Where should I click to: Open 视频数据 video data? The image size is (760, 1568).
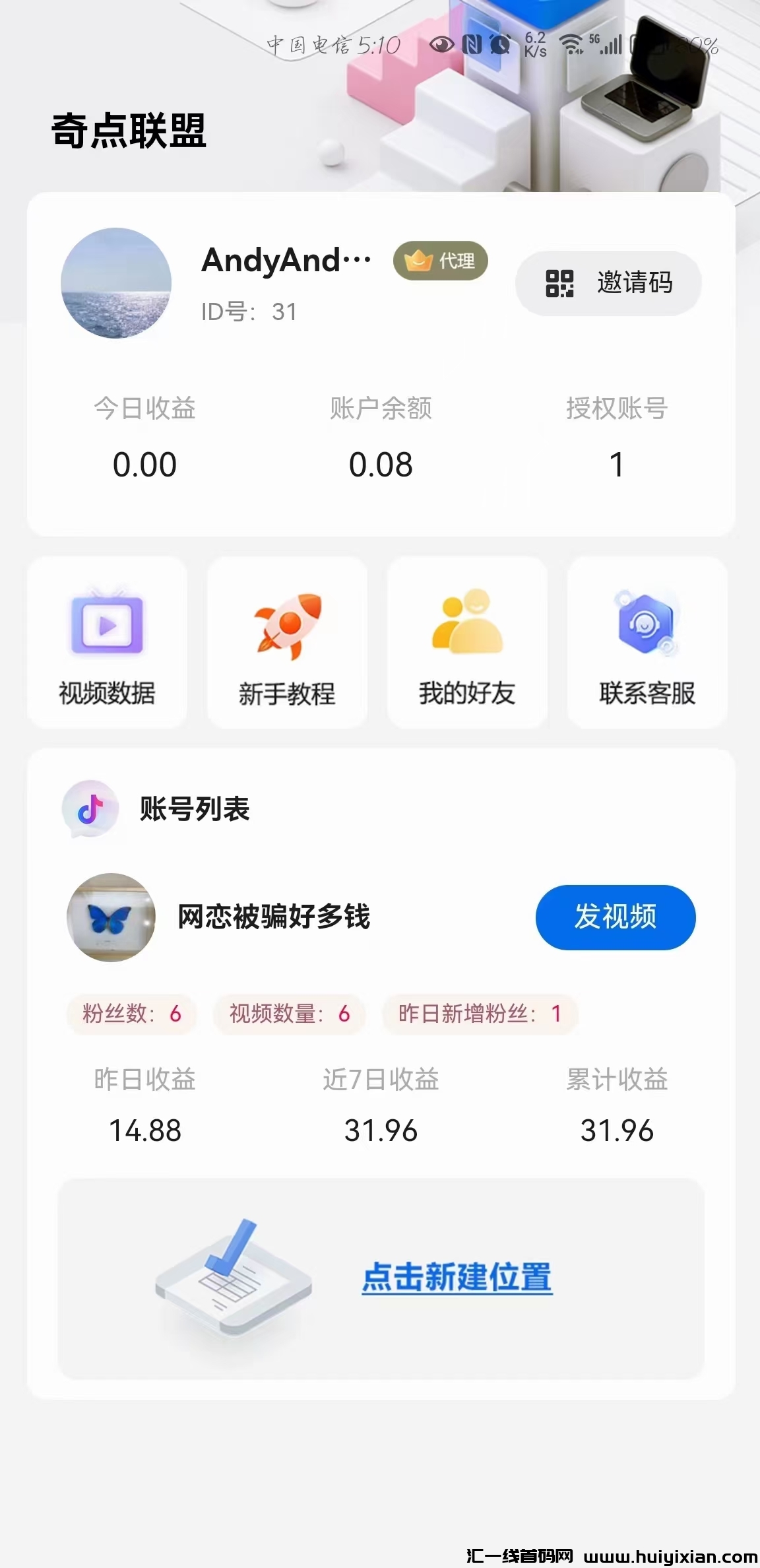[x=107, y=642]
